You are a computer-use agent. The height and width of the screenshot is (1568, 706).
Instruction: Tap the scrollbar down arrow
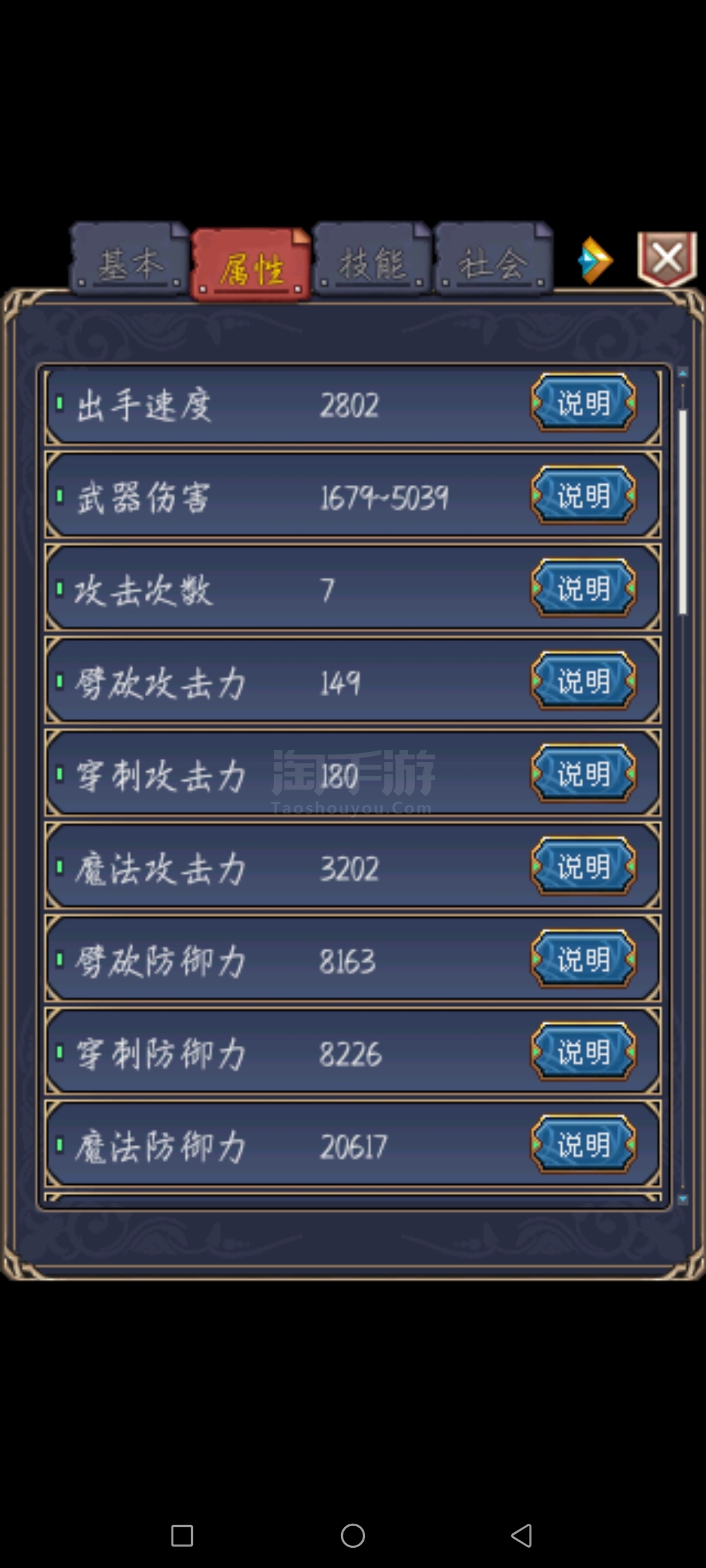click(683, 1199)
